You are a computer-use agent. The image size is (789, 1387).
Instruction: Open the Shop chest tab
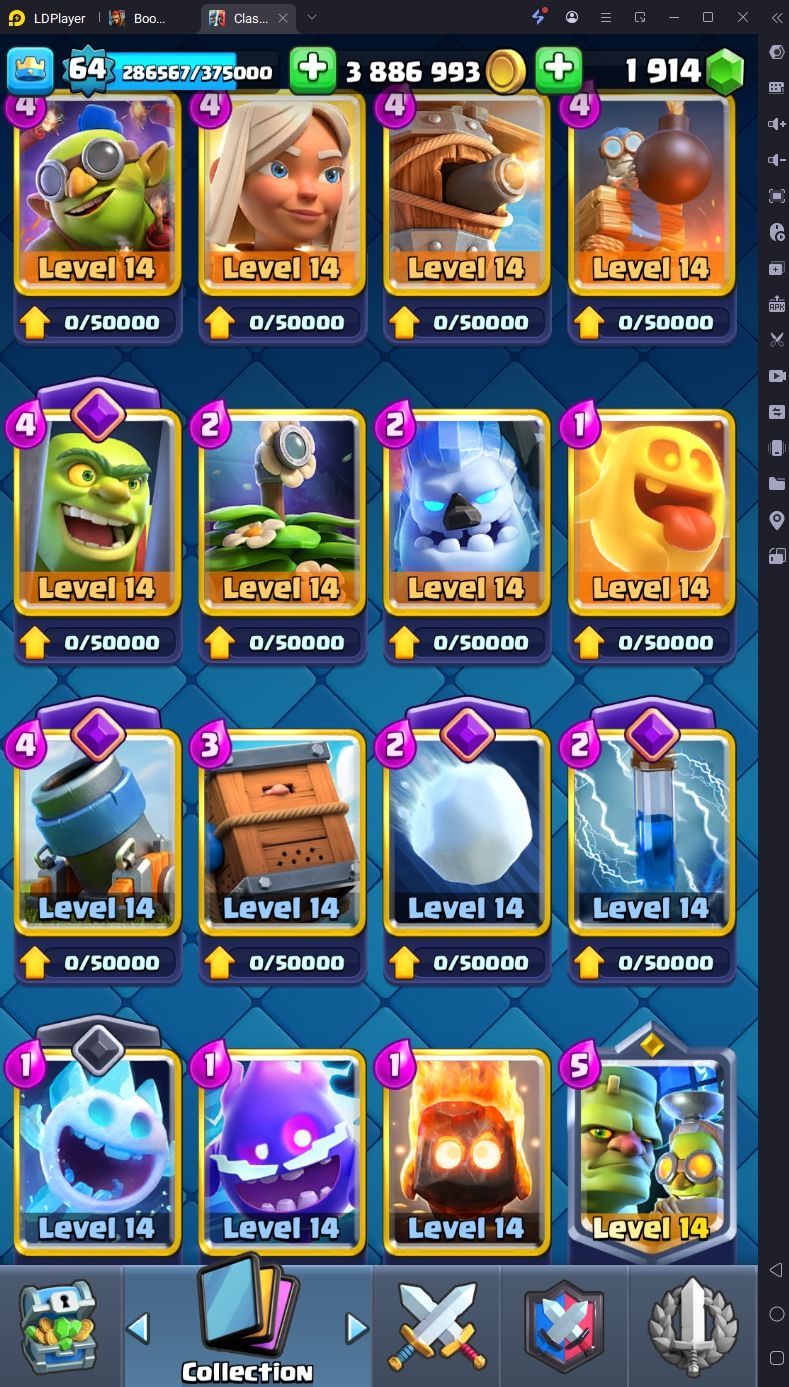click(60, 1326)
